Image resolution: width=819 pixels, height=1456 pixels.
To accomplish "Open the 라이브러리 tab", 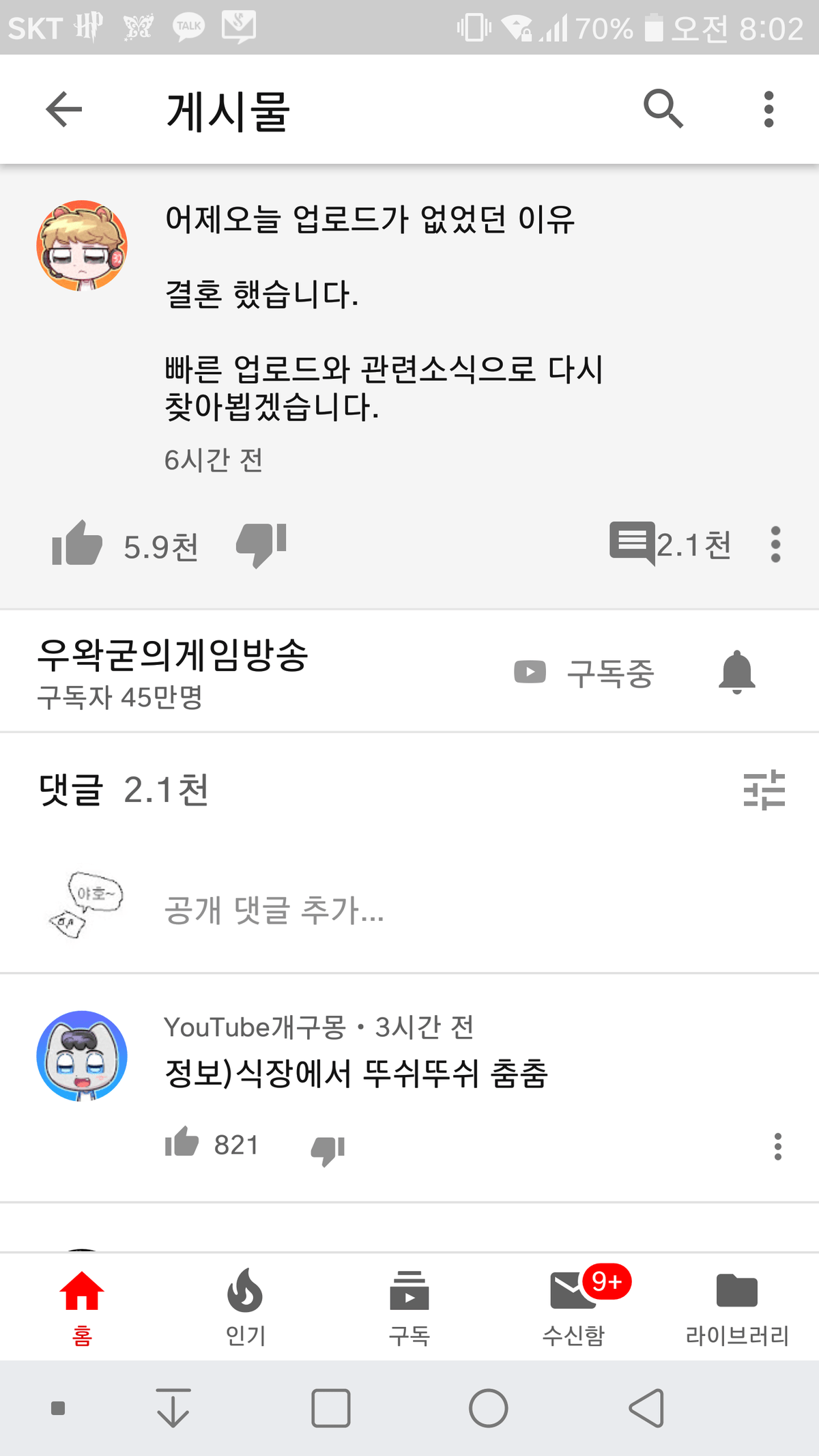I will coord(737,1306).
